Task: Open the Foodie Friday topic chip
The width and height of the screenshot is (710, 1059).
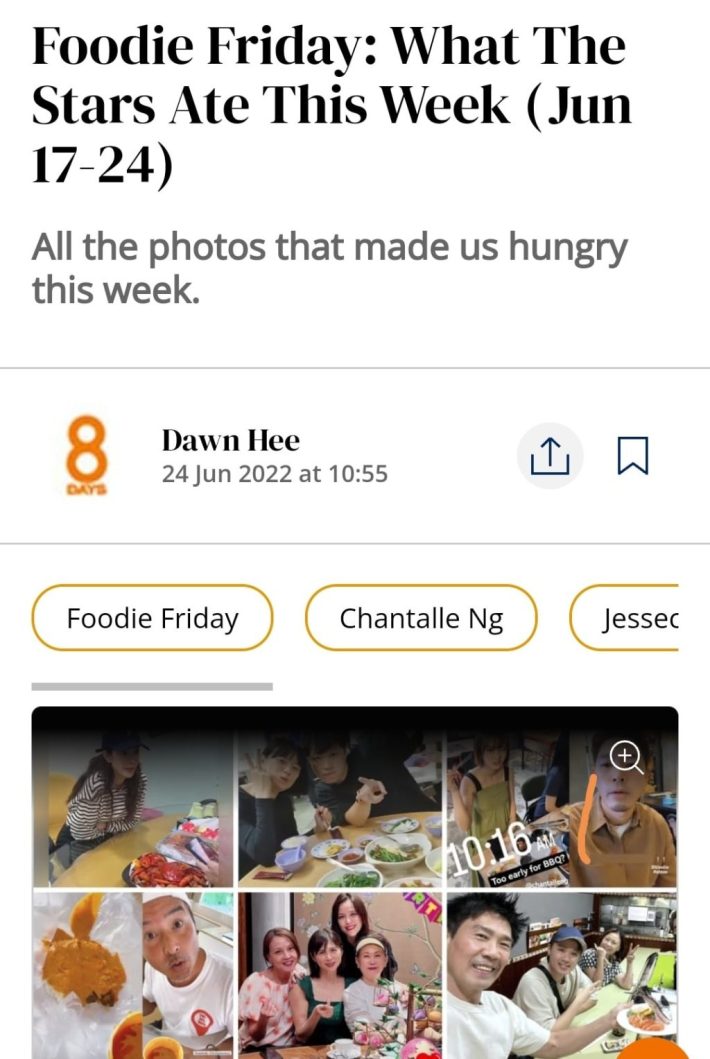Action: pyautogui.click(x=152, y=618)
